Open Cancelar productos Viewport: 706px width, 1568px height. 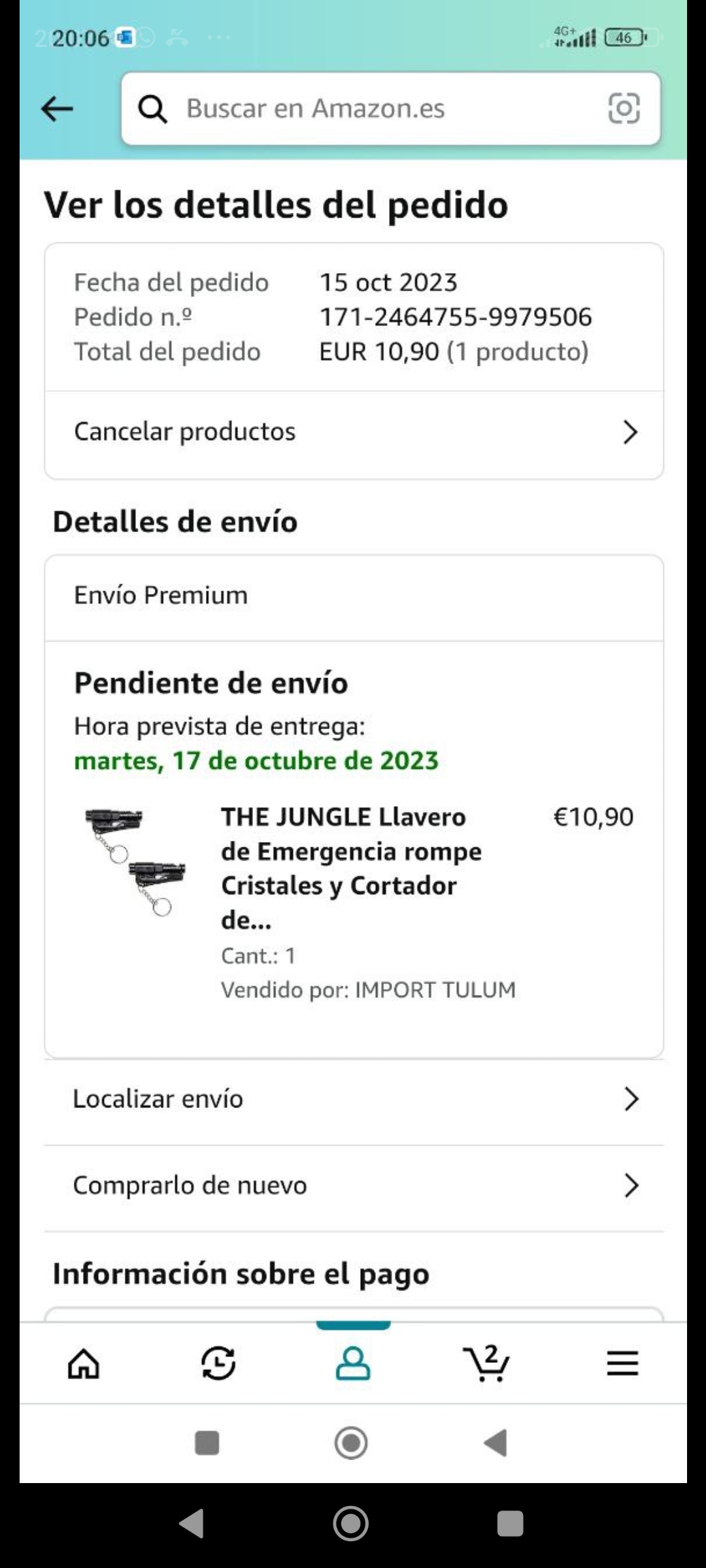pos(354,432)
